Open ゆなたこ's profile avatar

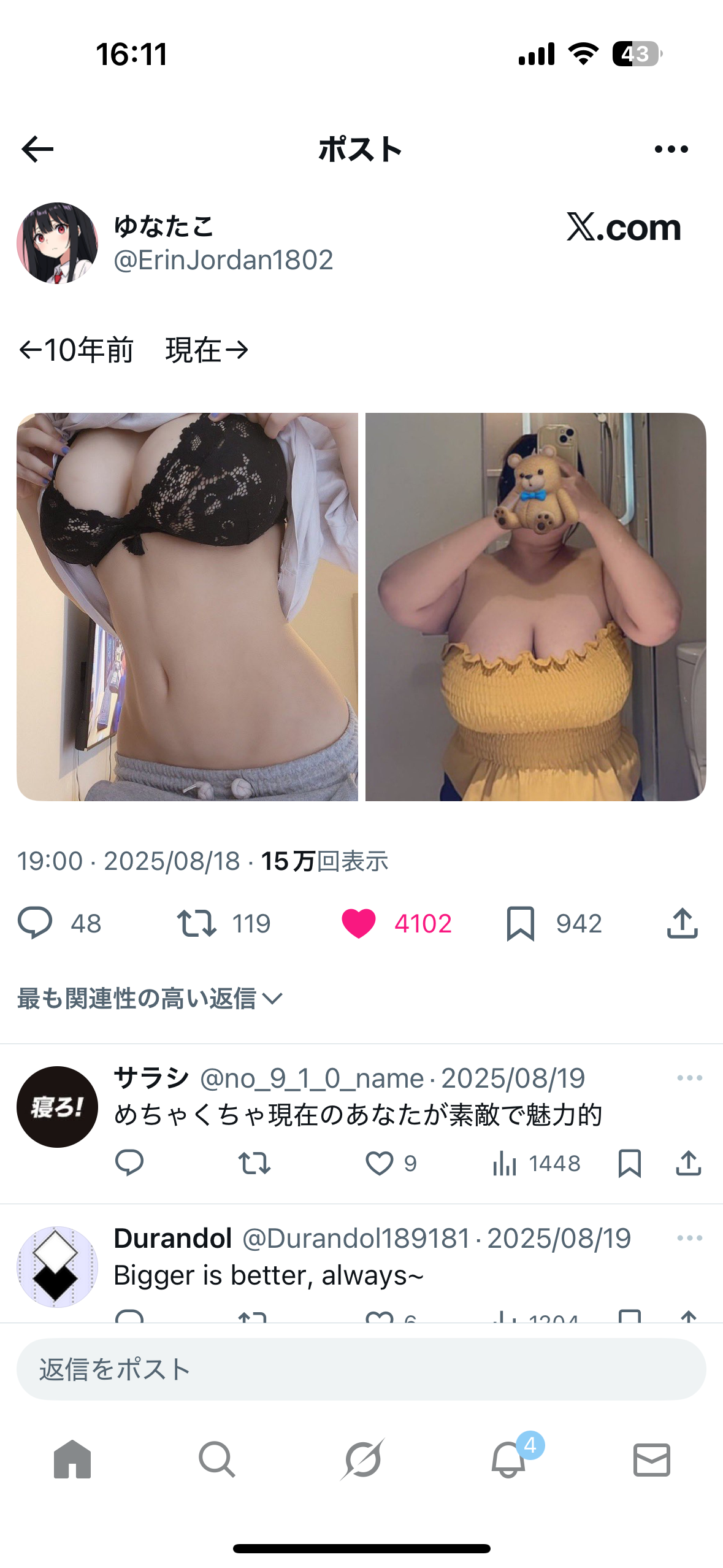pyautogui.click(x=57, y=243)
